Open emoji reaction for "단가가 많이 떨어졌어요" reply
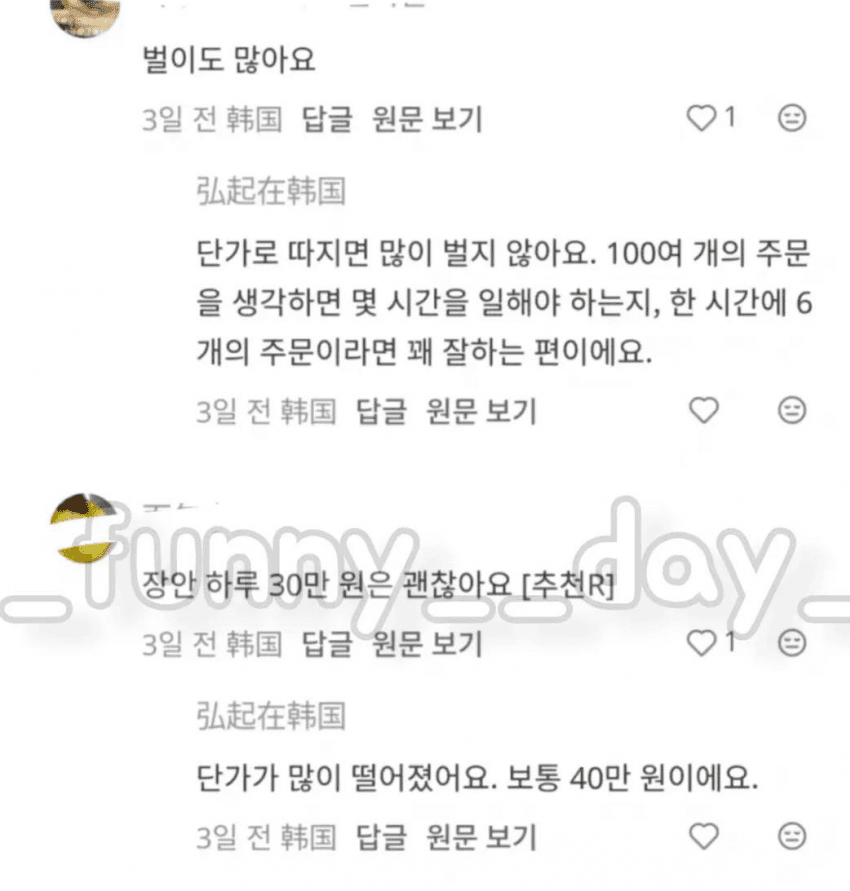The image size is (850, 891). coord(792,834)
